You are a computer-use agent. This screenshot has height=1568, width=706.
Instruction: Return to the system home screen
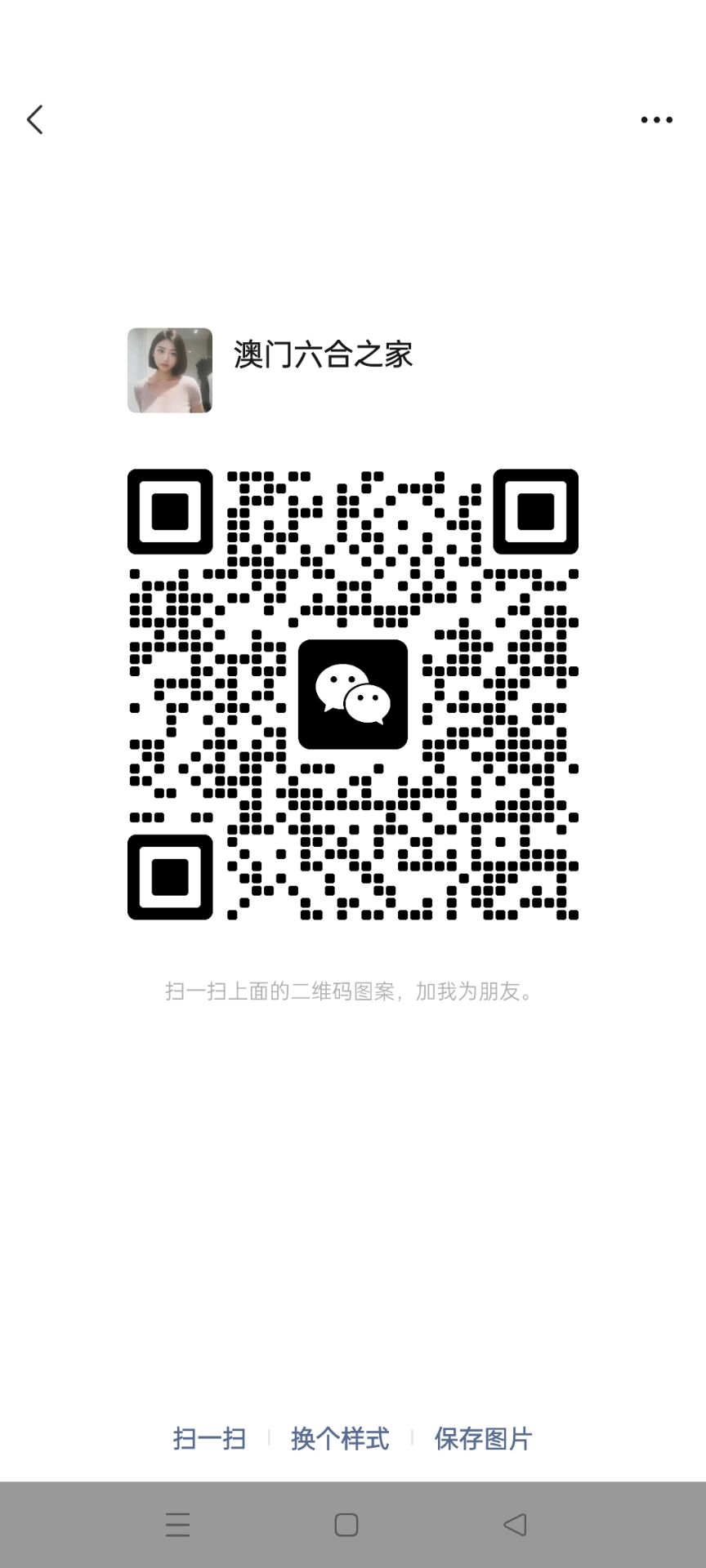(x=346, y=1525)
